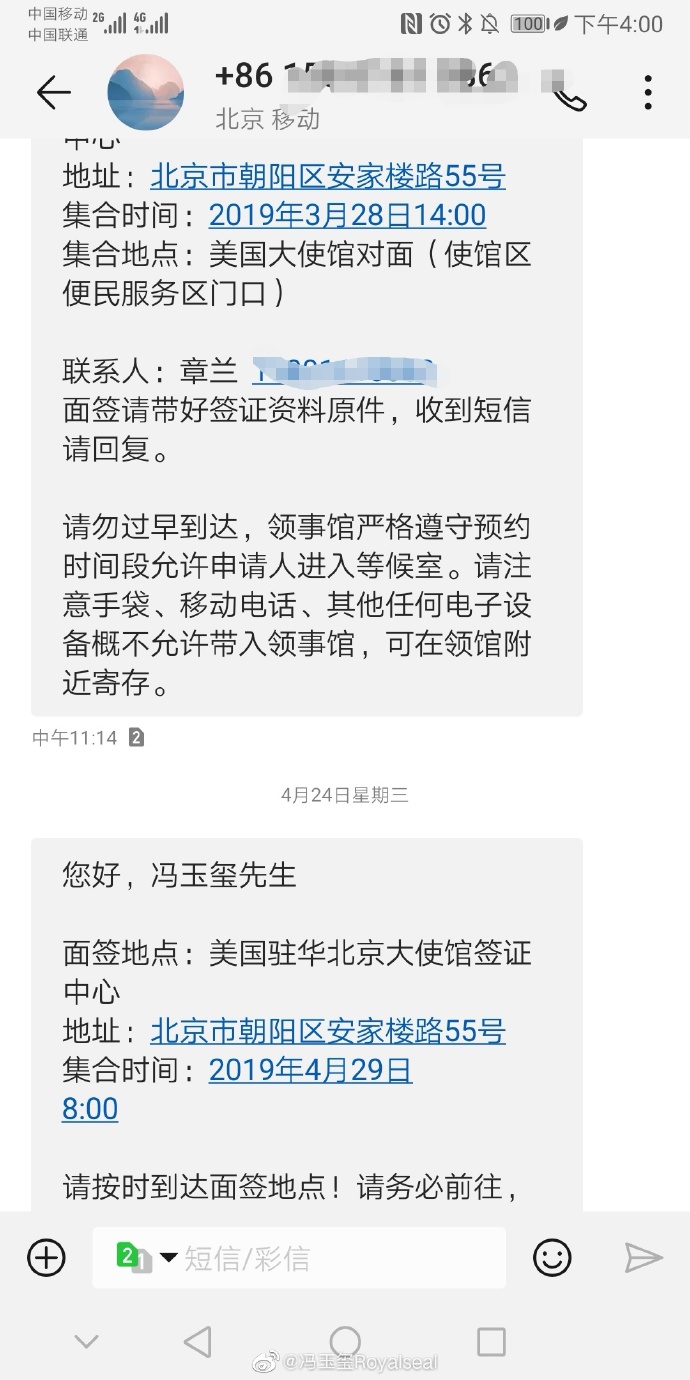Go back to the message list
The height and width of the screenshot is (1380, 690).
pyautogui.click(x=54, y=93)
